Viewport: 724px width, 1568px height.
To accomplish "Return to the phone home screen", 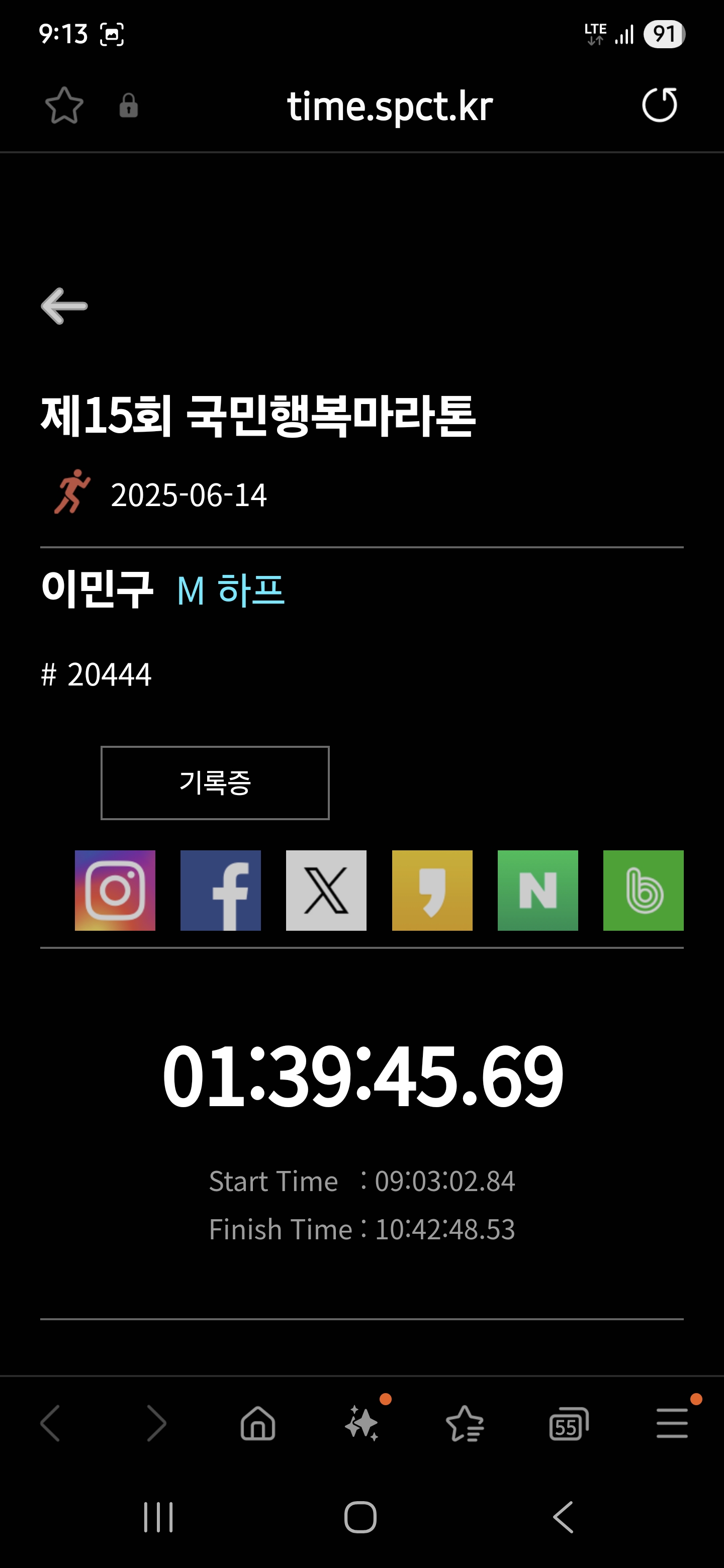I will coord(360,1517).
